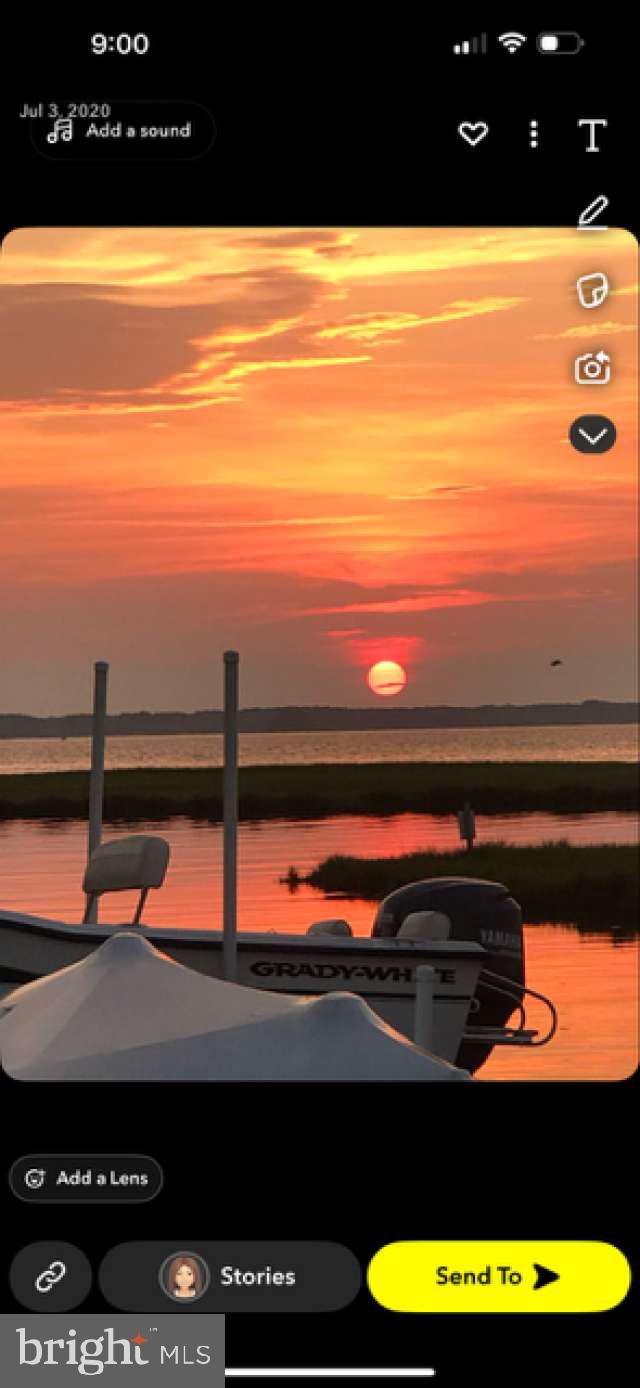Post the snap to Stories
The image size is (640, 1388).
229,1277
